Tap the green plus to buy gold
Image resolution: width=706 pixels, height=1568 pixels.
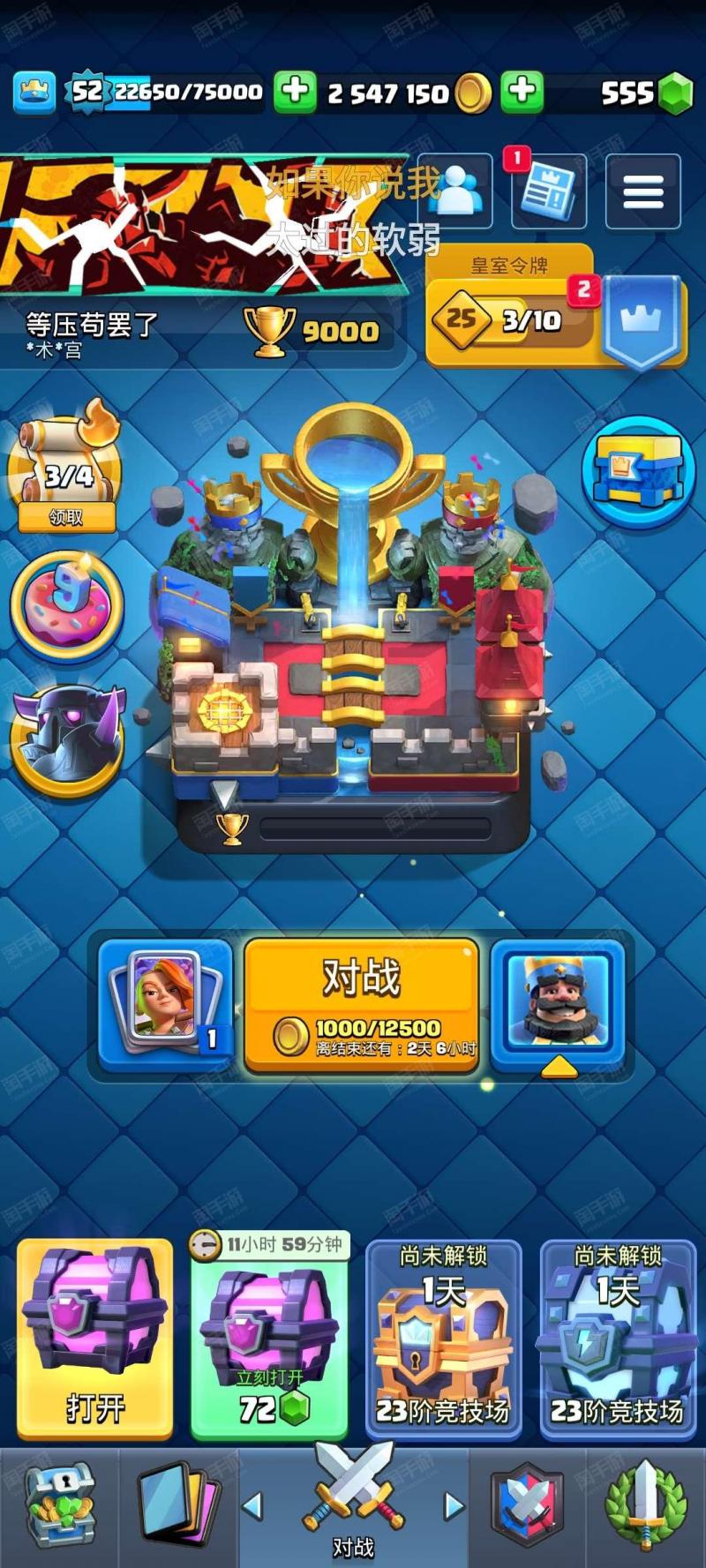pyautogui.click(x=294, y=92)
